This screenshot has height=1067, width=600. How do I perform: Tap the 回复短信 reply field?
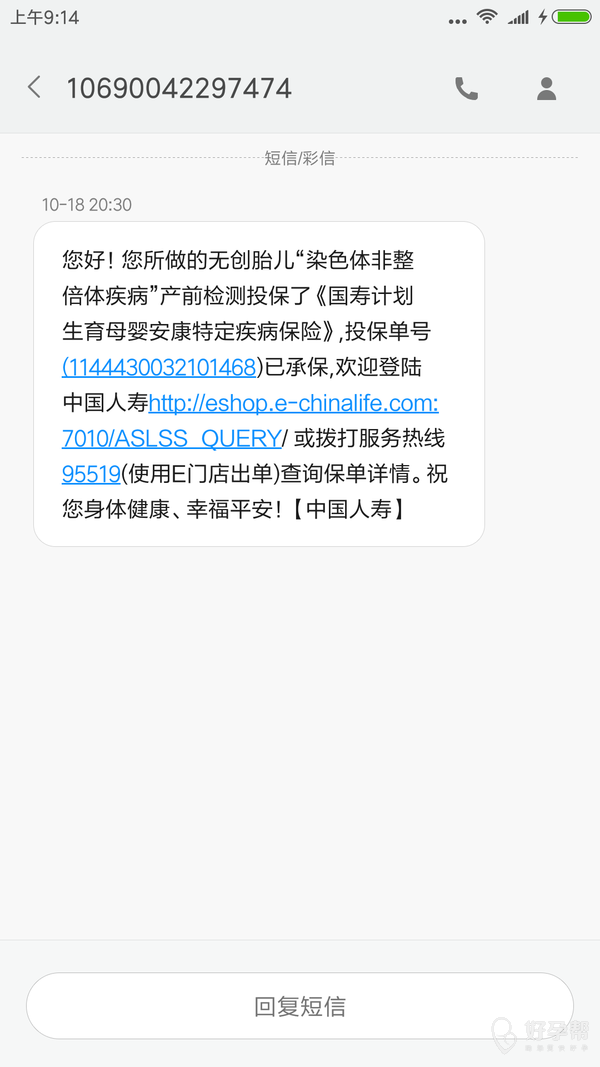300,1006
